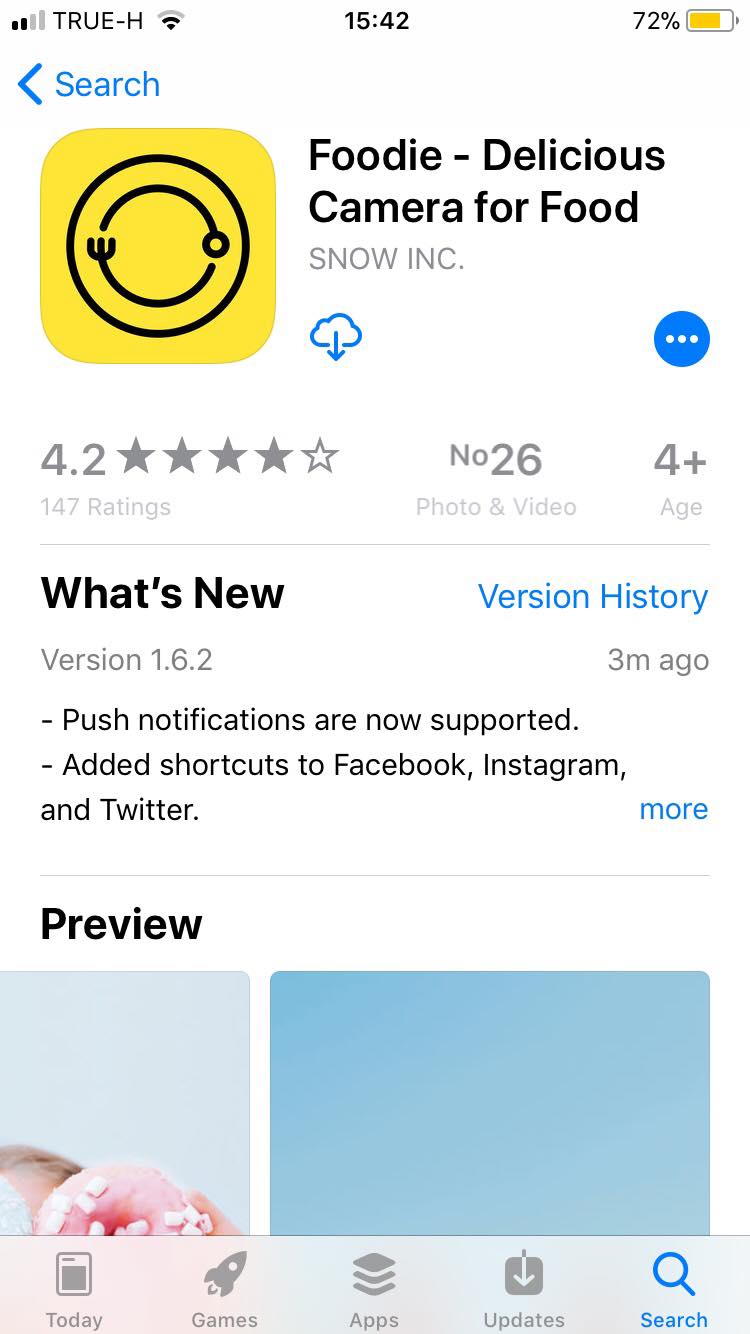This screenshot has height=1334, width=750.
Task: Open Version History
Action: [592, 596]
